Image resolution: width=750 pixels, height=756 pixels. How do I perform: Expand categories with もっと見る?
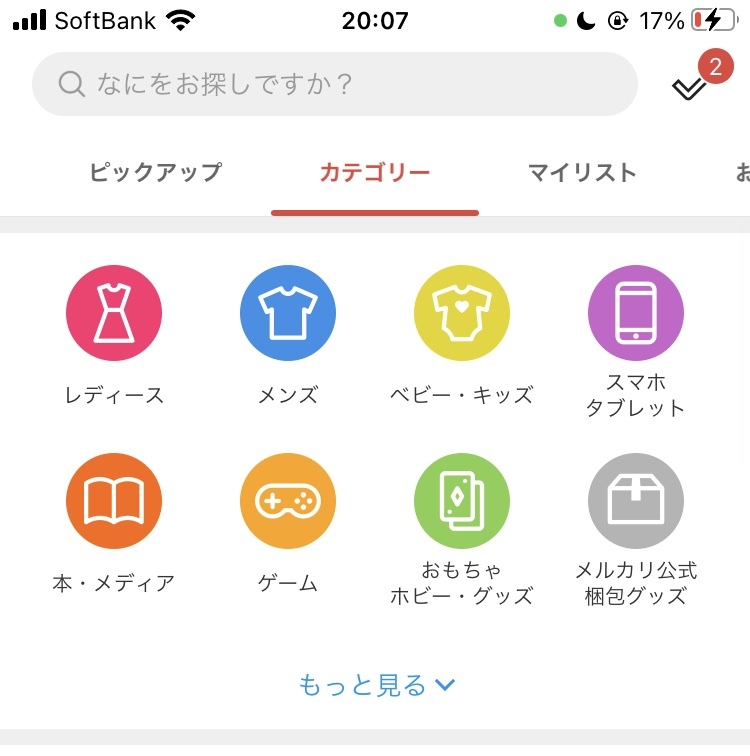pyautogui.click(x=376, y=685)
